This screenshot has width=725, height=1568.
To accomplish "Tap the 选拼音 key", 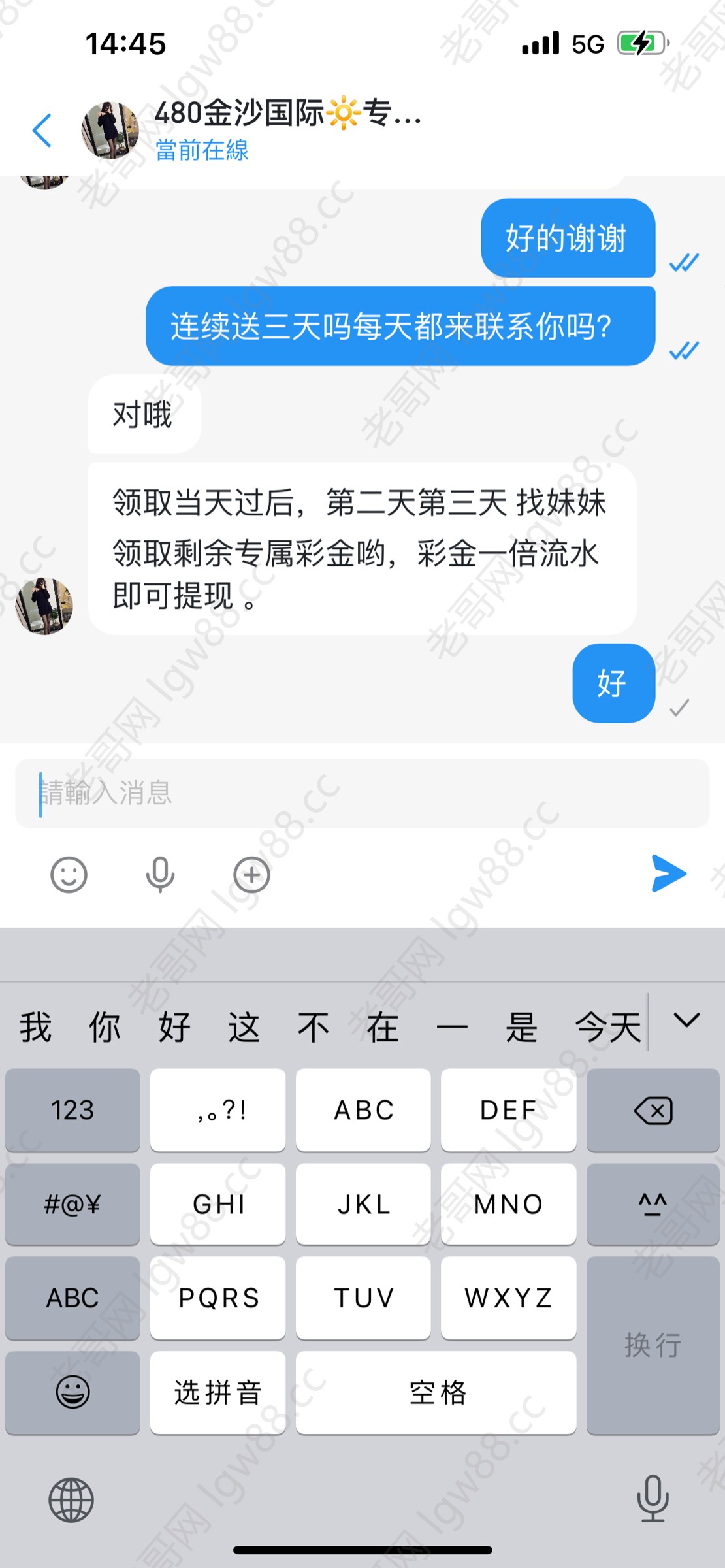I will click(x=217, y=1392).
